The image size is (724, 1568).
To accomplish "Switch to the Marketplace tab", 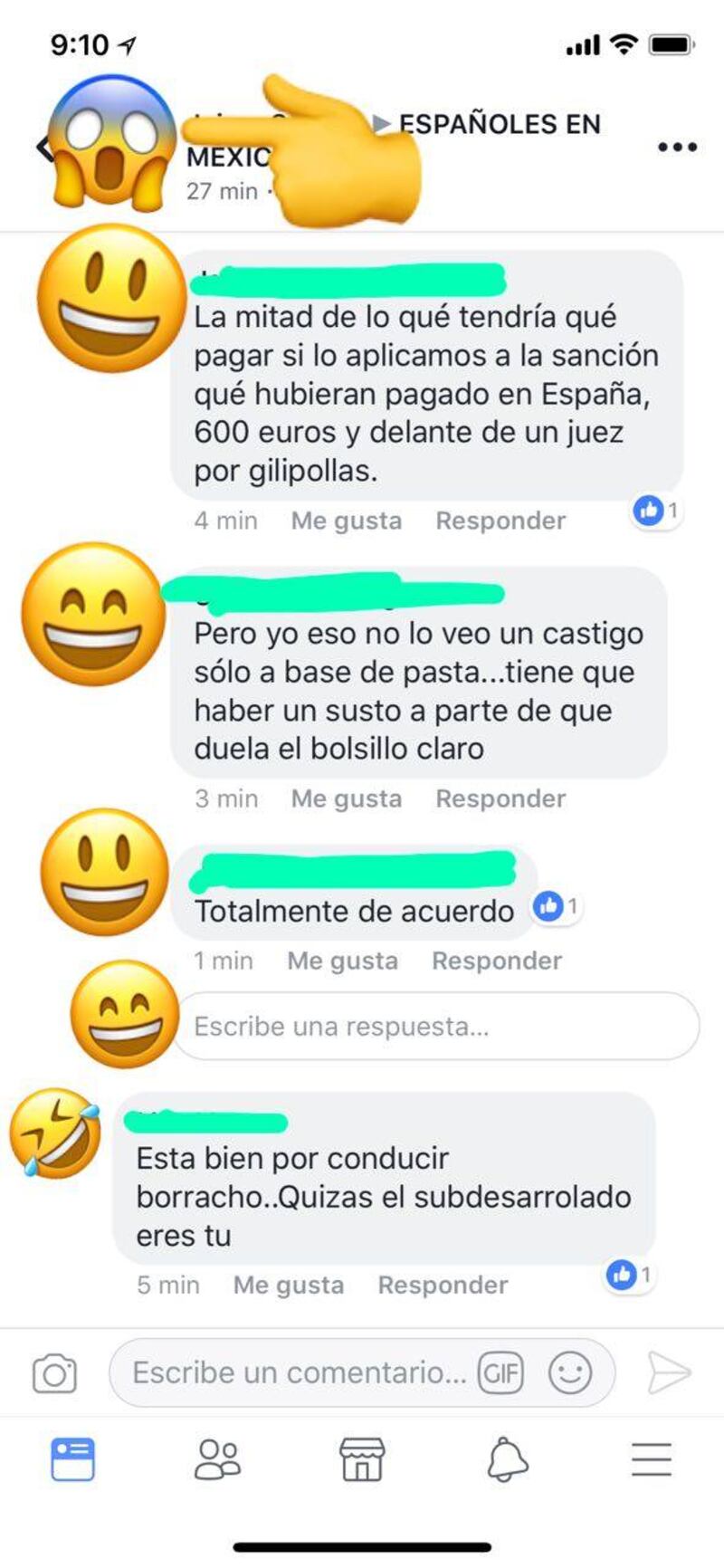I will pyautogui.click(x=362, y=1459).
